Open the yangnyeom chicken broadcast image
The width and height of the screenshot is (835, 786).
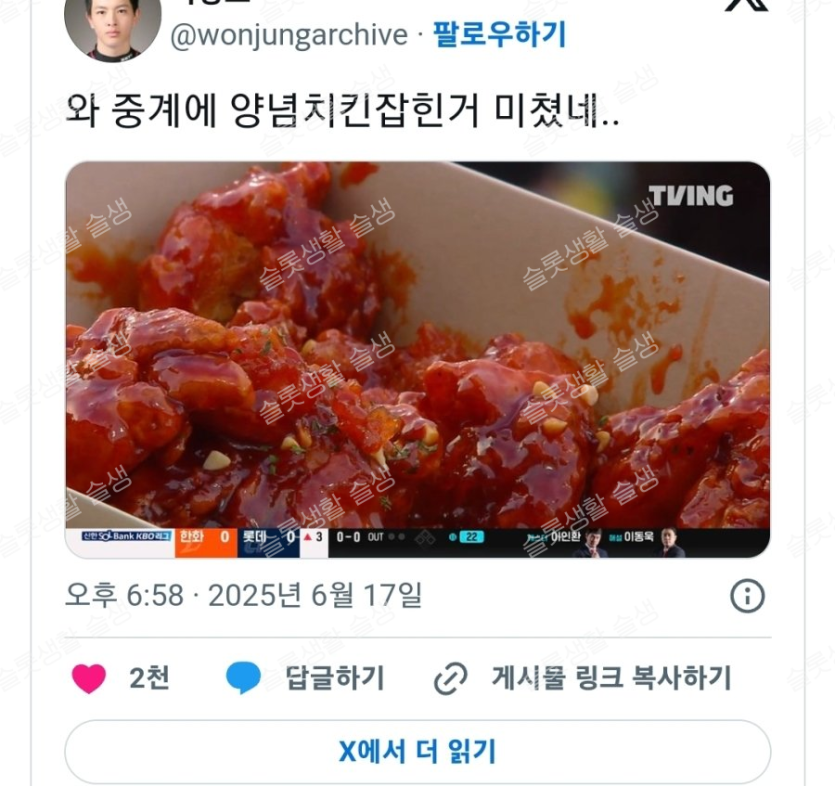[417, 359]
